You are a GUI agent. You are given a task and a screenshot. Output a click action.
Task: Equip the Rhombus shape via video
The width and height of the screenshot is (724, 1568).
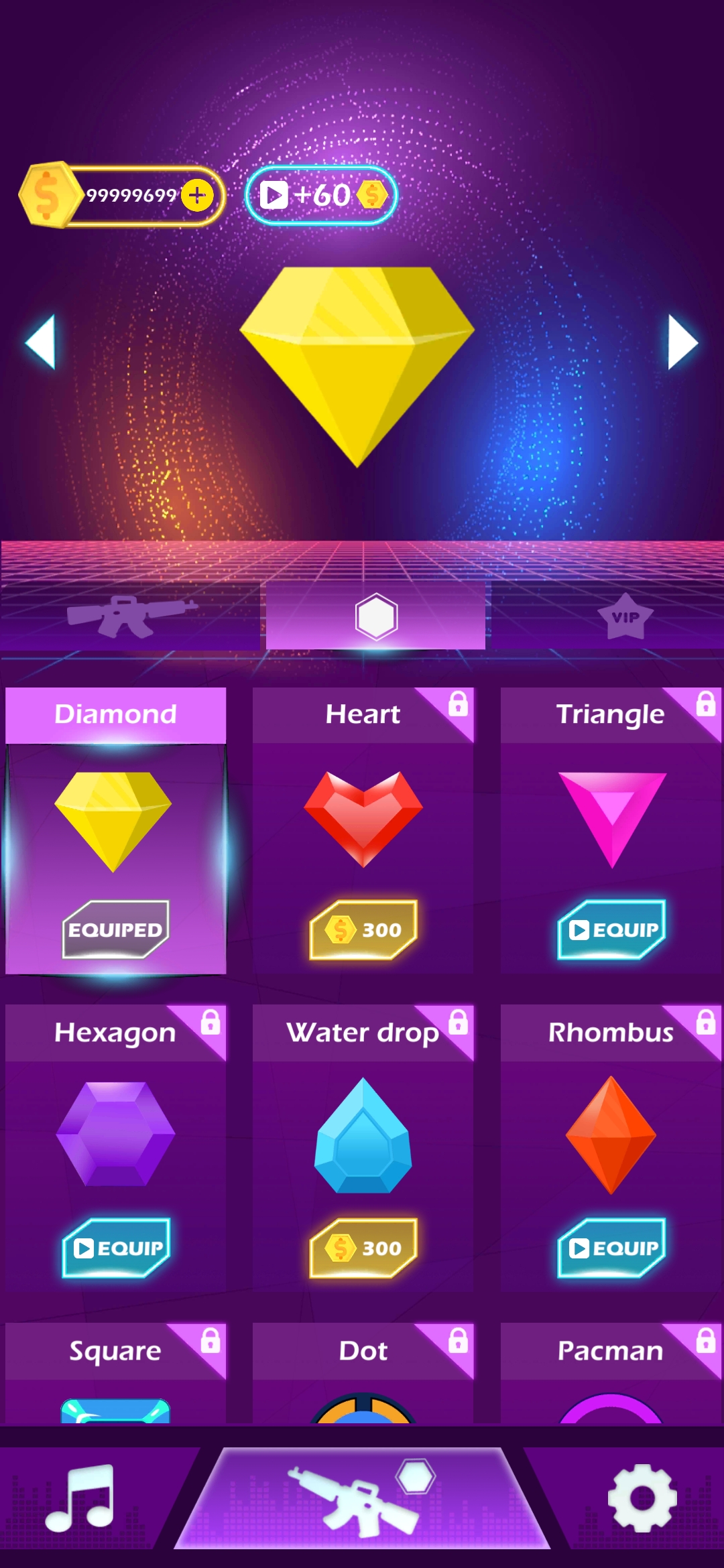click(x=611, y=1248)
